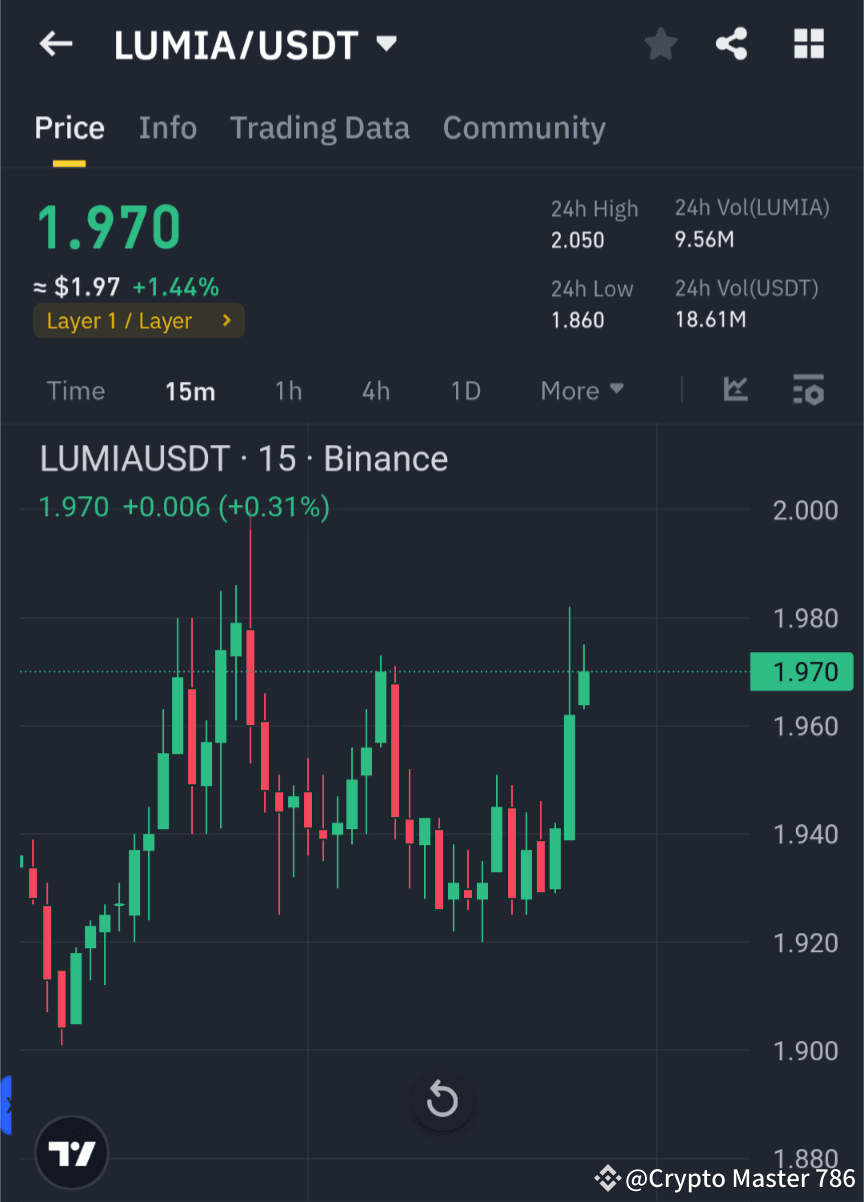Open the share icon for LUMIA/USDT
Image resolution: width=864 pixels, height=1202 pixels.
point(731,43)
